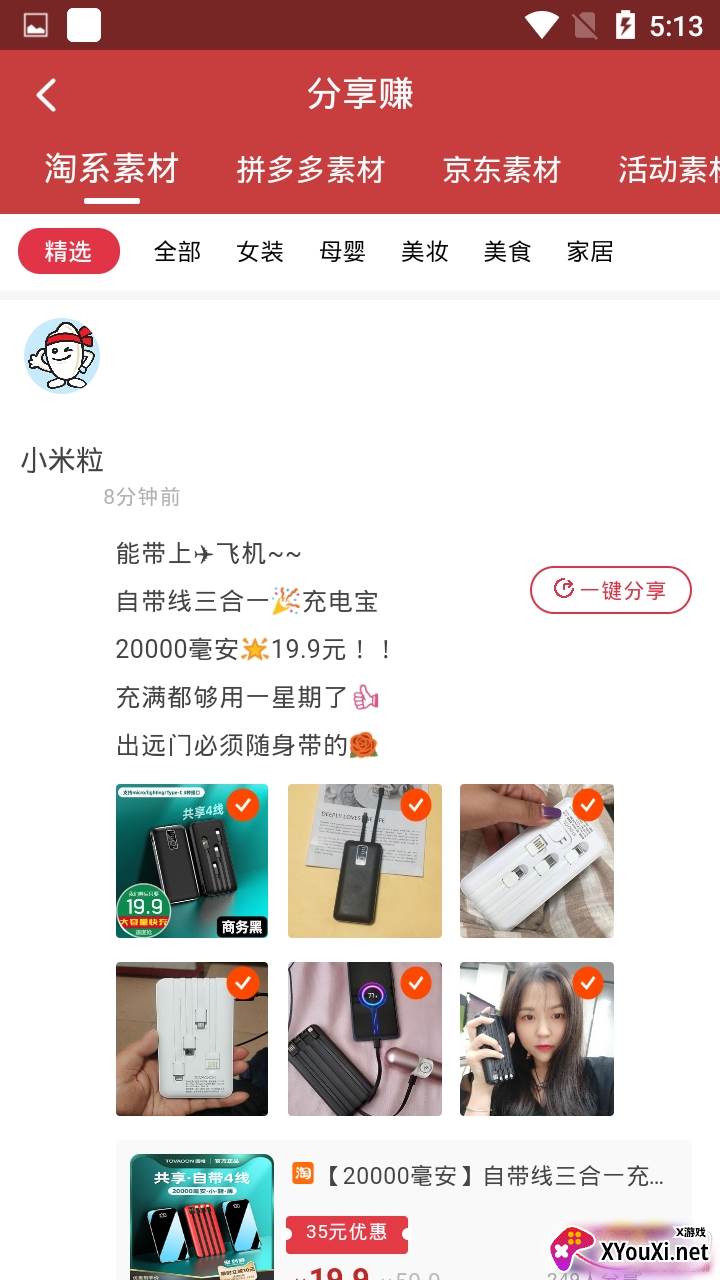Tap the 一键分享 button
Viewport: 720px width, 1280px height.
[x=610, y=590]
